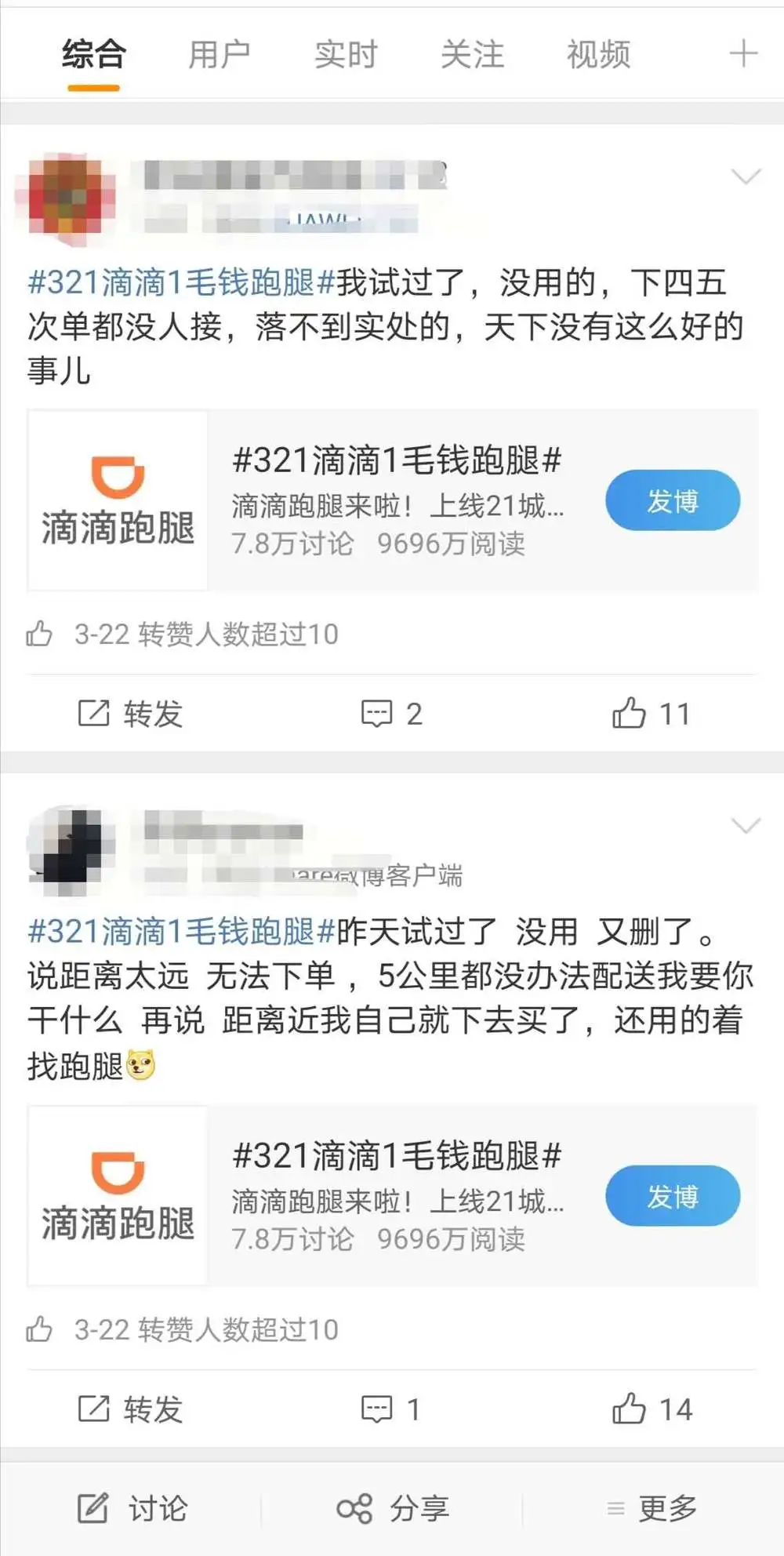
Task: Tap 发博 in the first post's topic card
Action: coord(672,500)
